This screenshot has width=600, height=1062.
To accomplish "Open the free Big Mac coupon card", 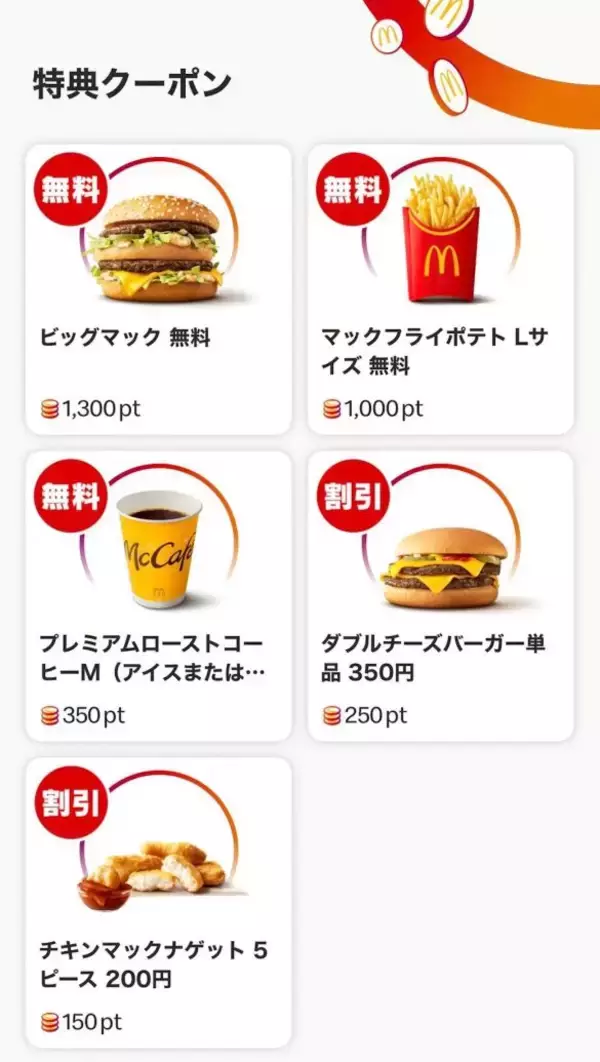I will tap(158, 290).
